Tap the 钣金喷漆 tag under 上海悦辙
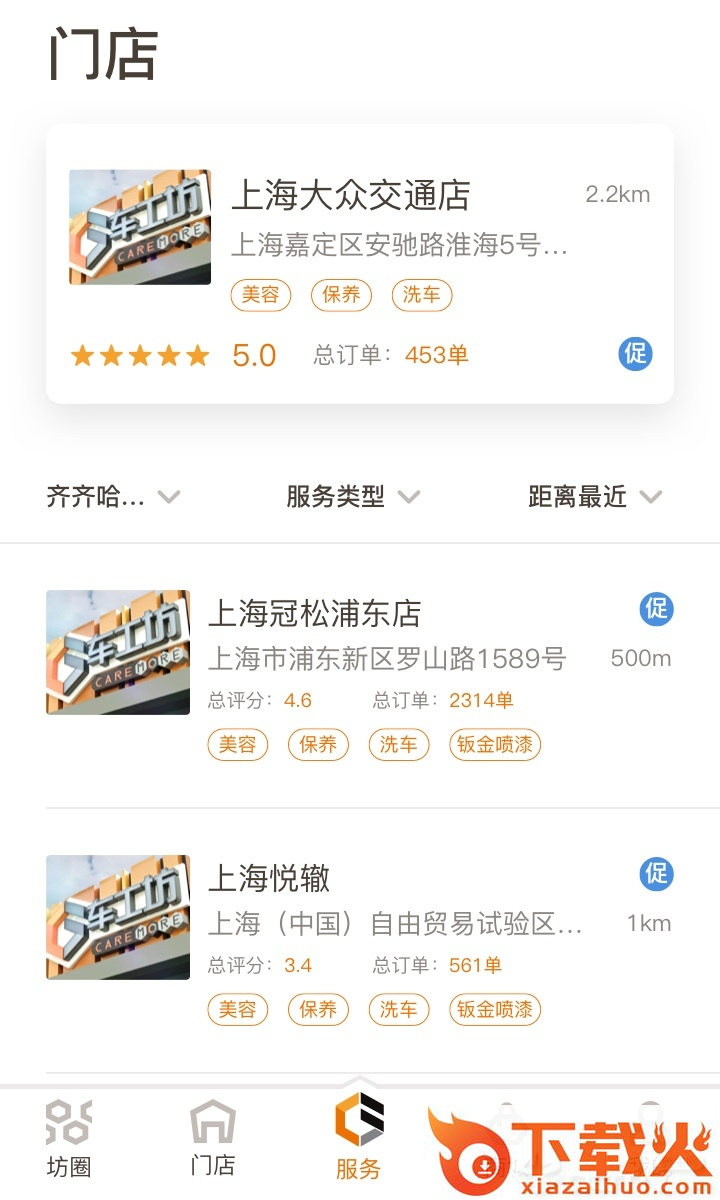720x1200 pixels. (494, 1009)
